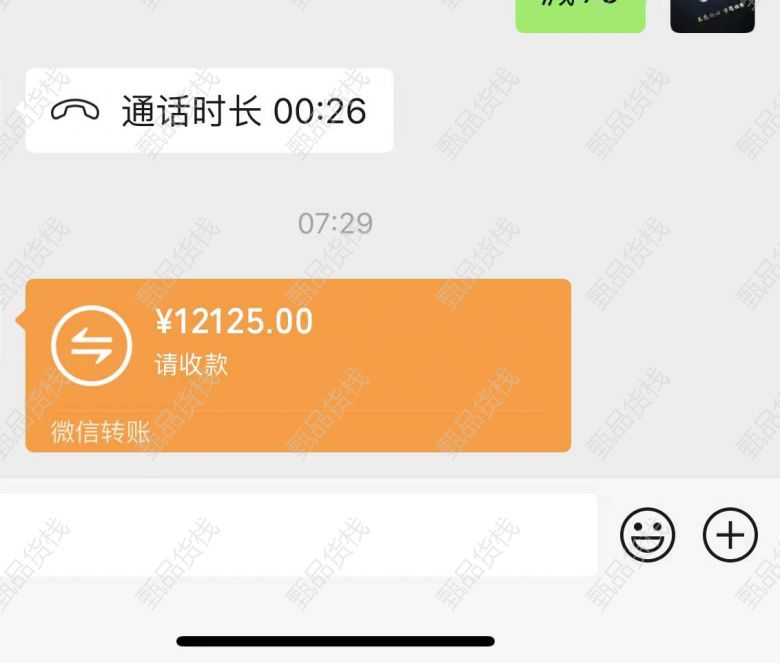Tap the call duration 00:26 message
780x663 pixels.
point(209,111)
